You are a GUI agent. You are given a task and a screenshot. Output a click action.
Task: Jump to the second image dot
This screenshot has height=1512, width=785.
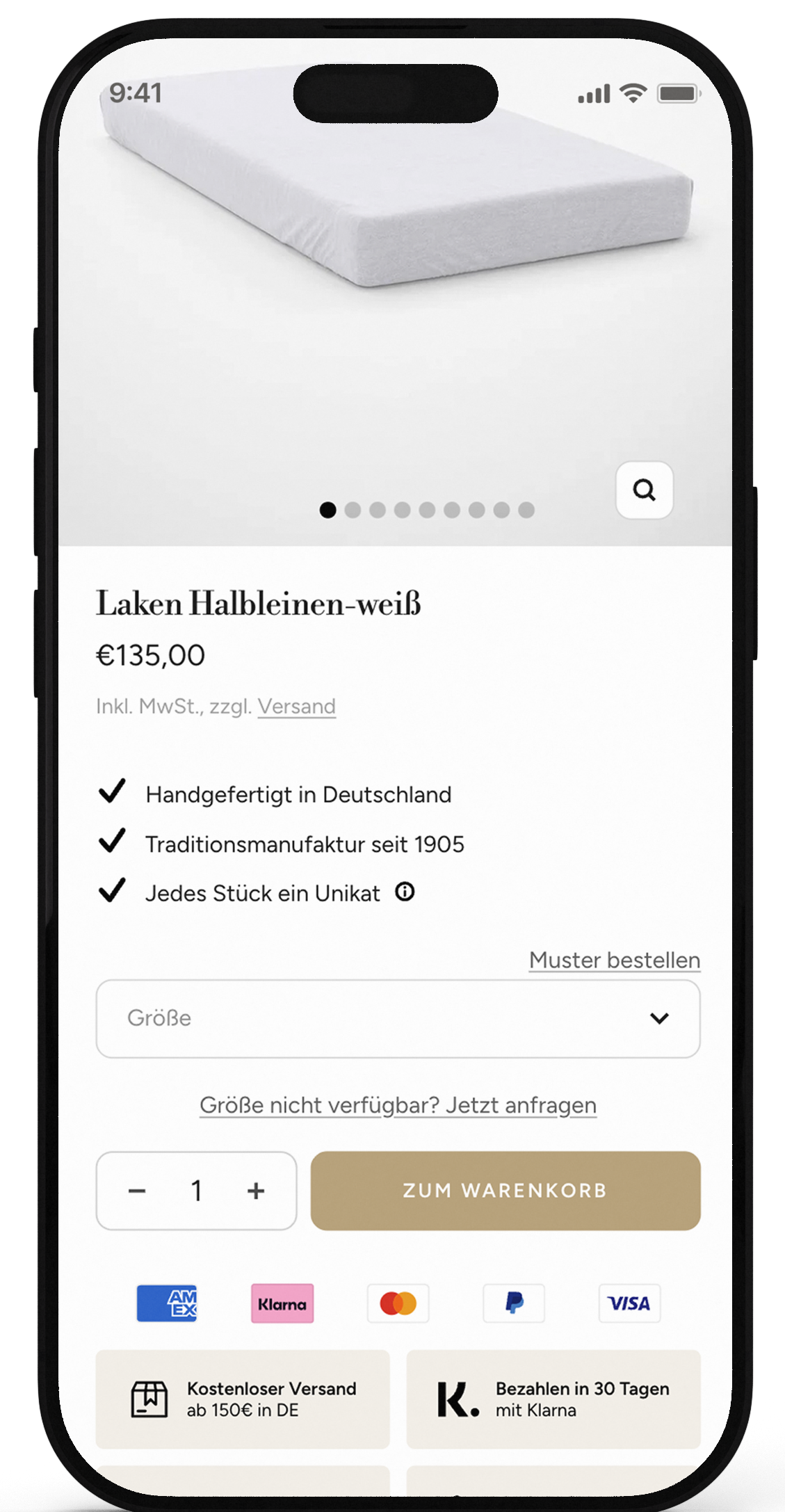click(x=353, y=510)
